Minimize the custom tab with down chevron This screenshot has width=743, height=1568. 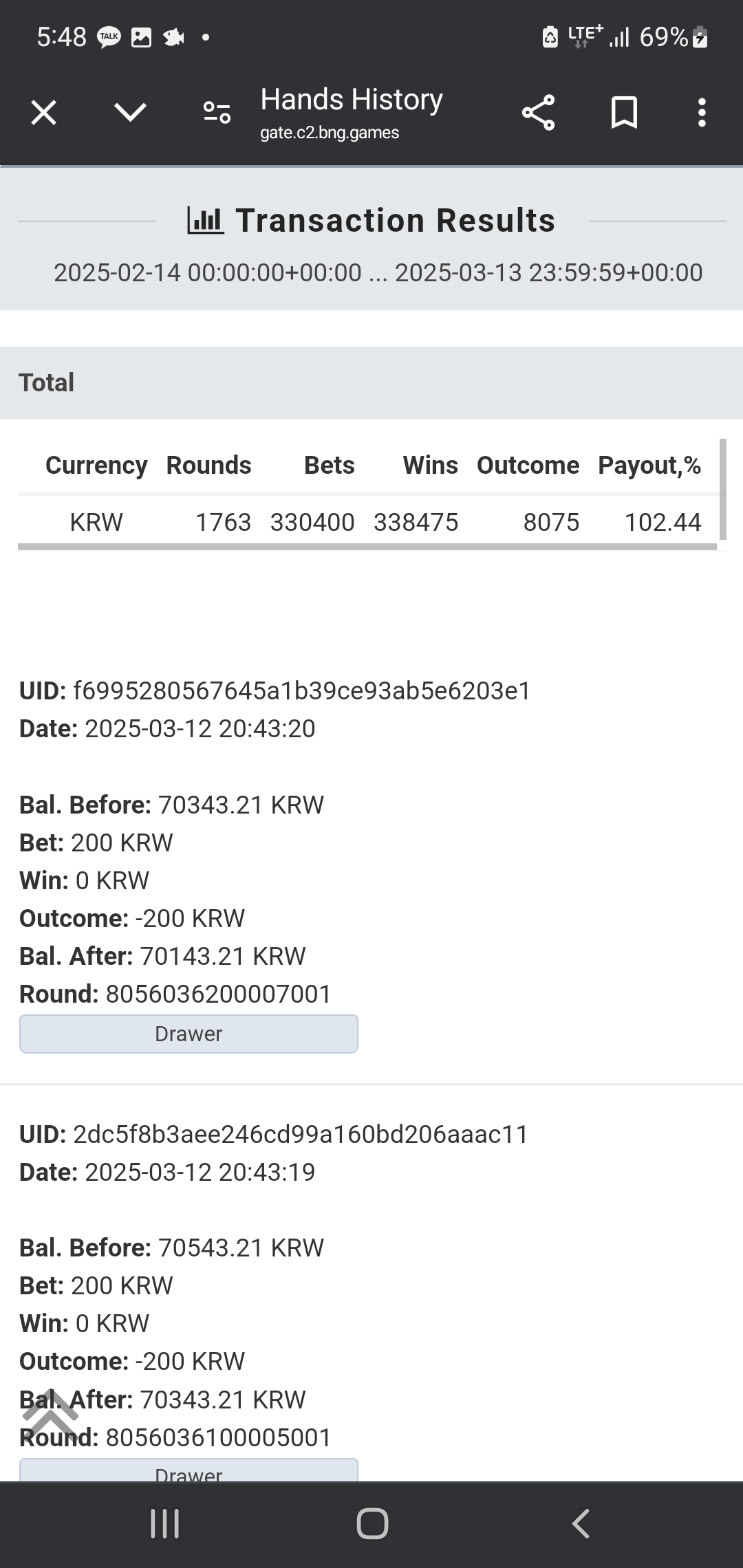pyautogui.click(x=130, y=112)
